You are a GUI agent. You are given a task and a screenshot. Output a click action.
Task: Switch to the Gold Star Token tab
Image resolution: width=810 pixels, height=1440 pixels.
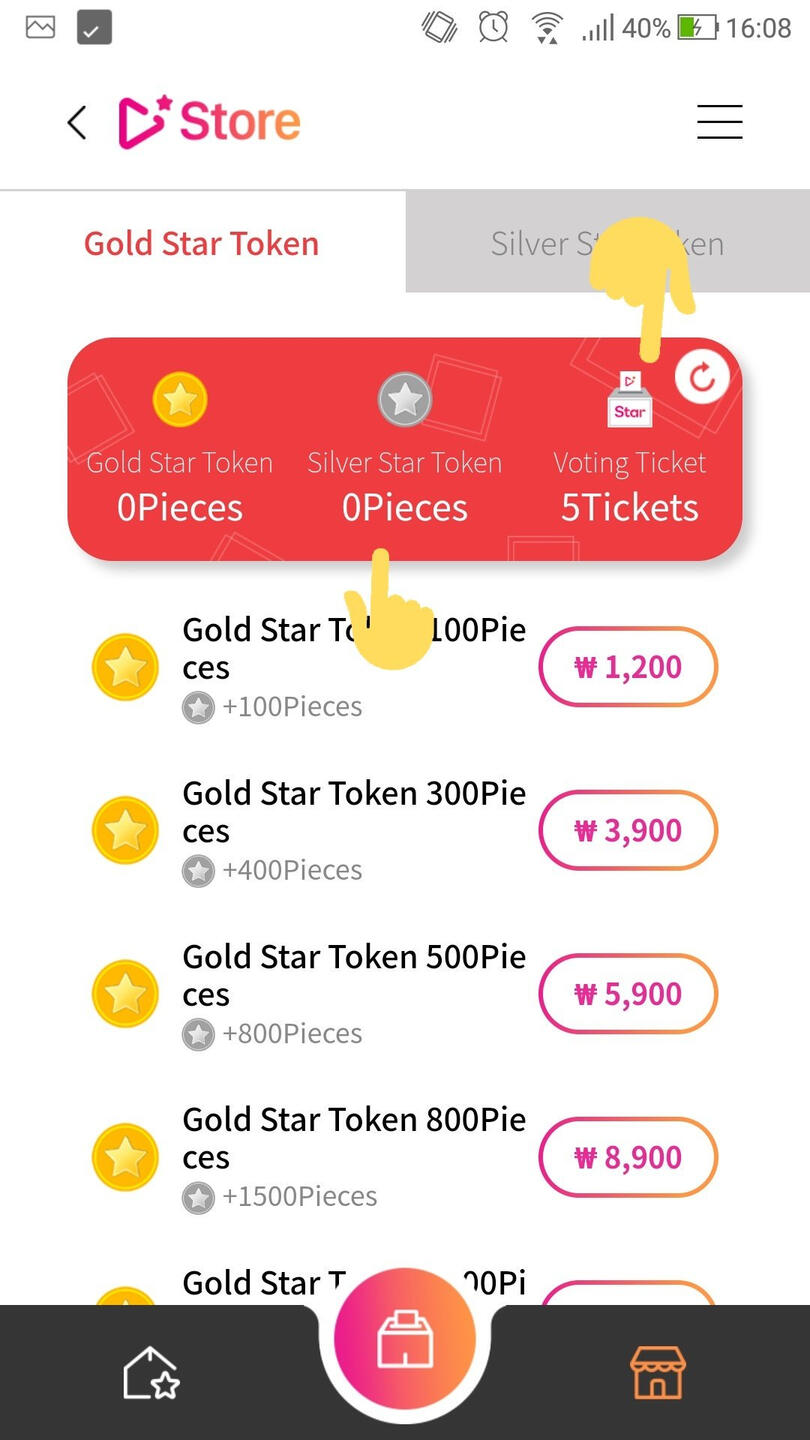[202, 243]
